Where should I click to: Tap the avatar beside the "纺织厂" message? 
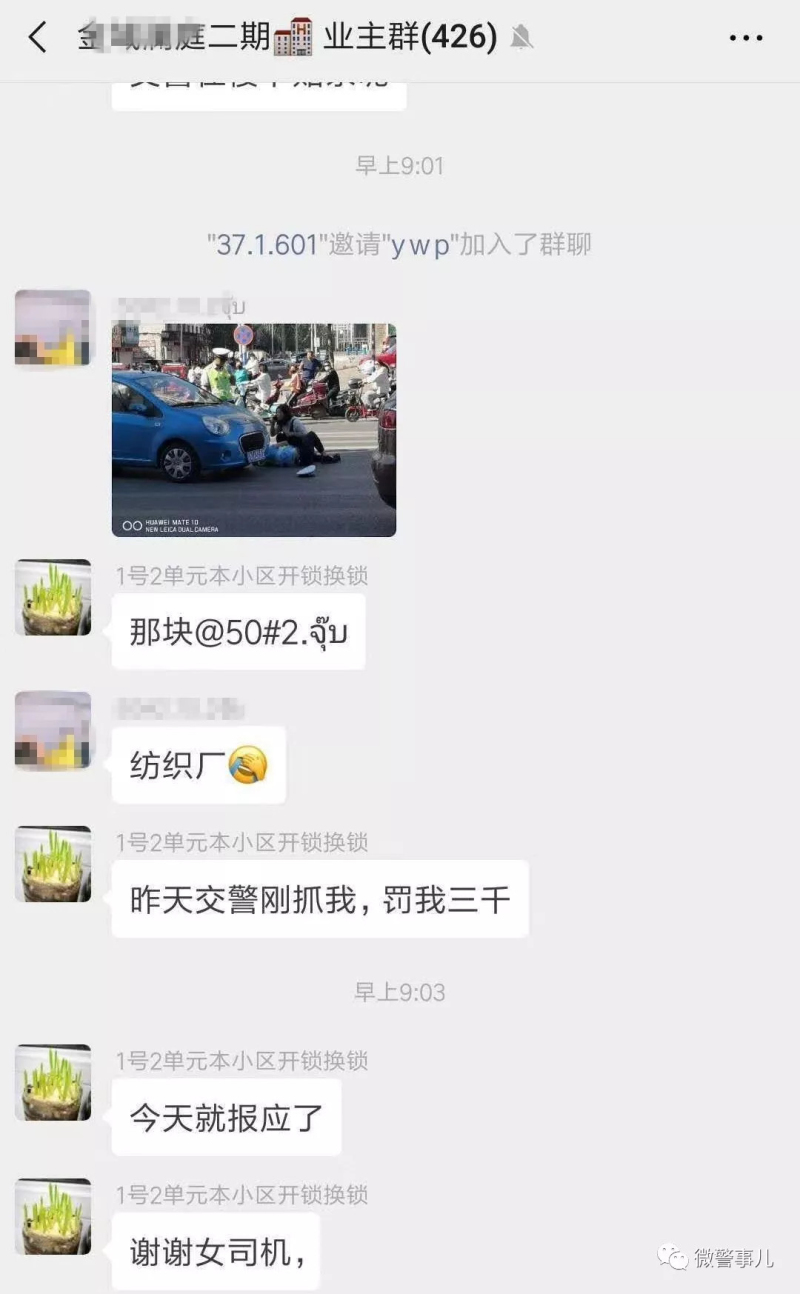[52, 731]
